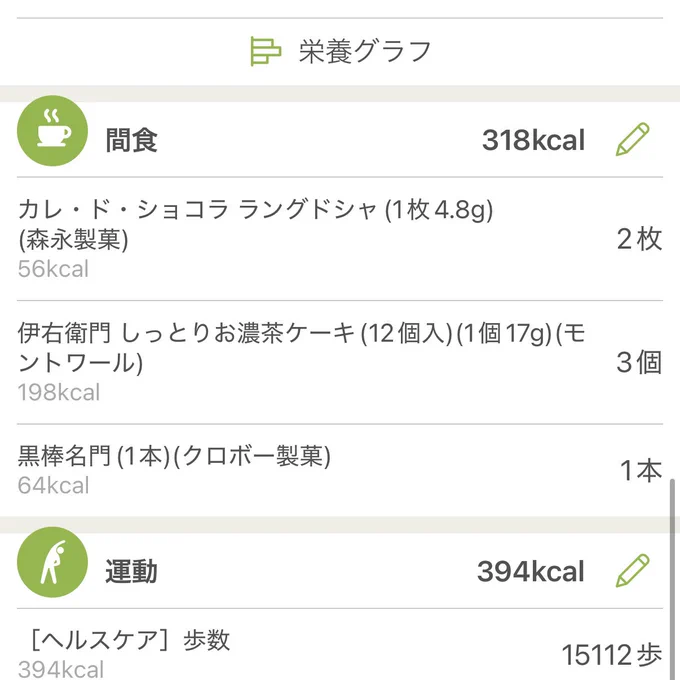Open the 栄養グラフ nutrition graph
The image size is (680, 680).
pos(340,52)
